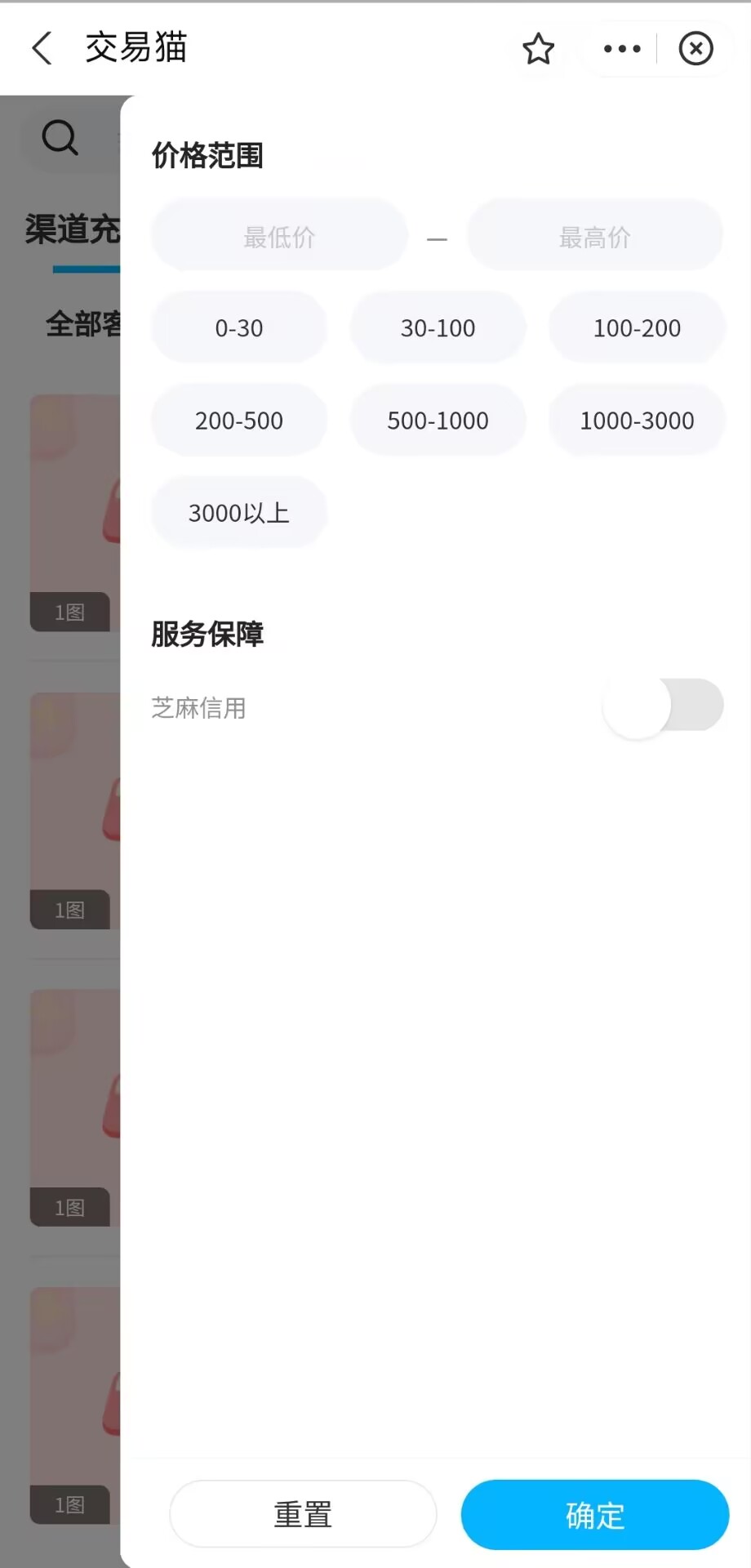Close the mini program

point(695,49)
